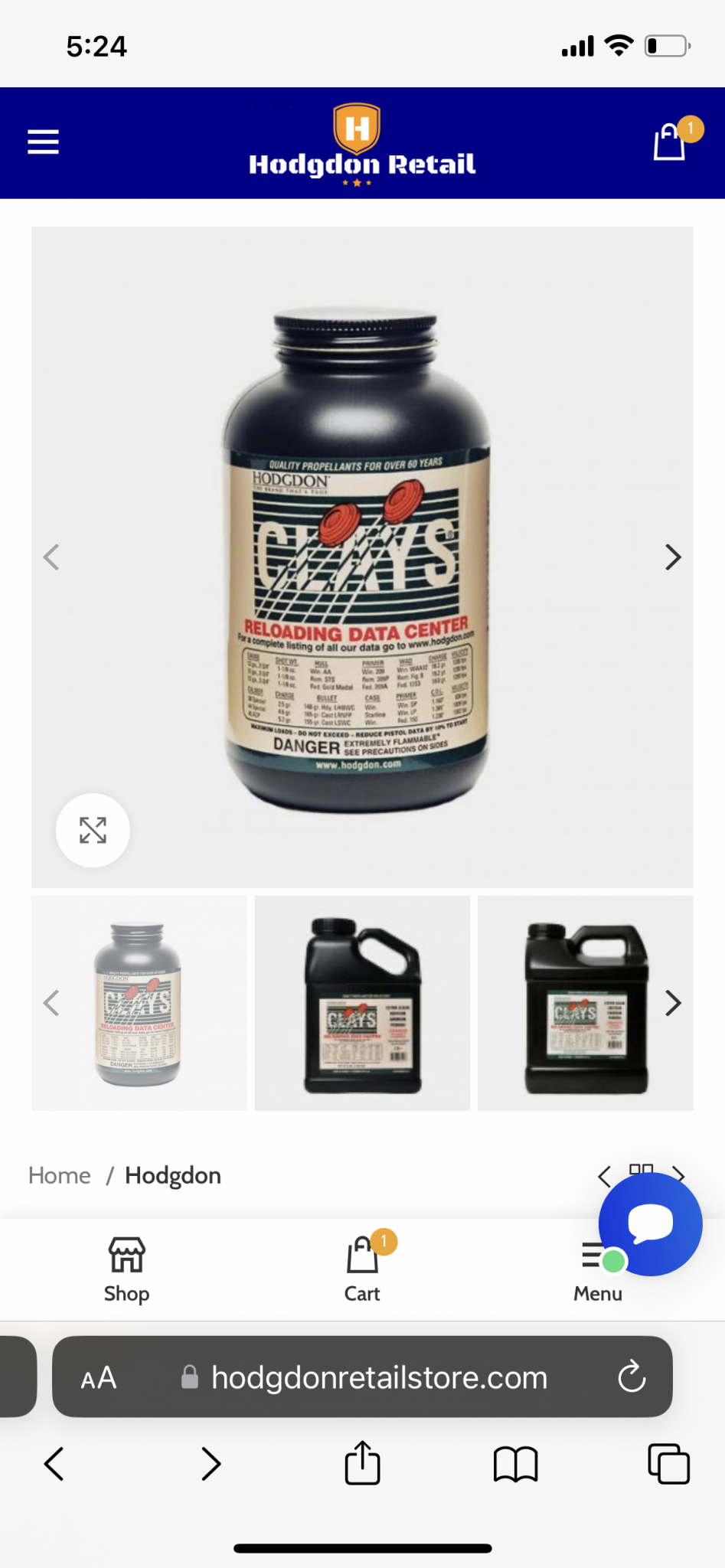Open Safari bookmarks
This screenshot has height=1568, width=725.
pos(515,1465)
